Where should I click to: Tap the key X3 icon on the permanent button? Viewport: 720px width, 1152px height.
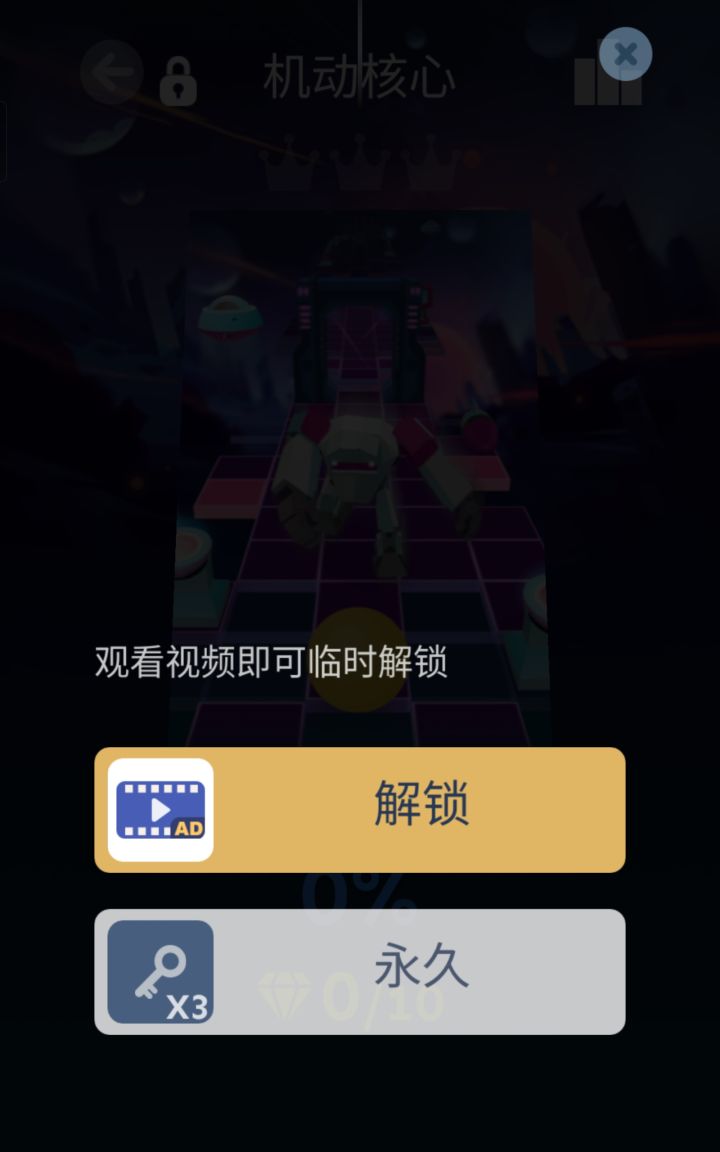pos(160,972)
